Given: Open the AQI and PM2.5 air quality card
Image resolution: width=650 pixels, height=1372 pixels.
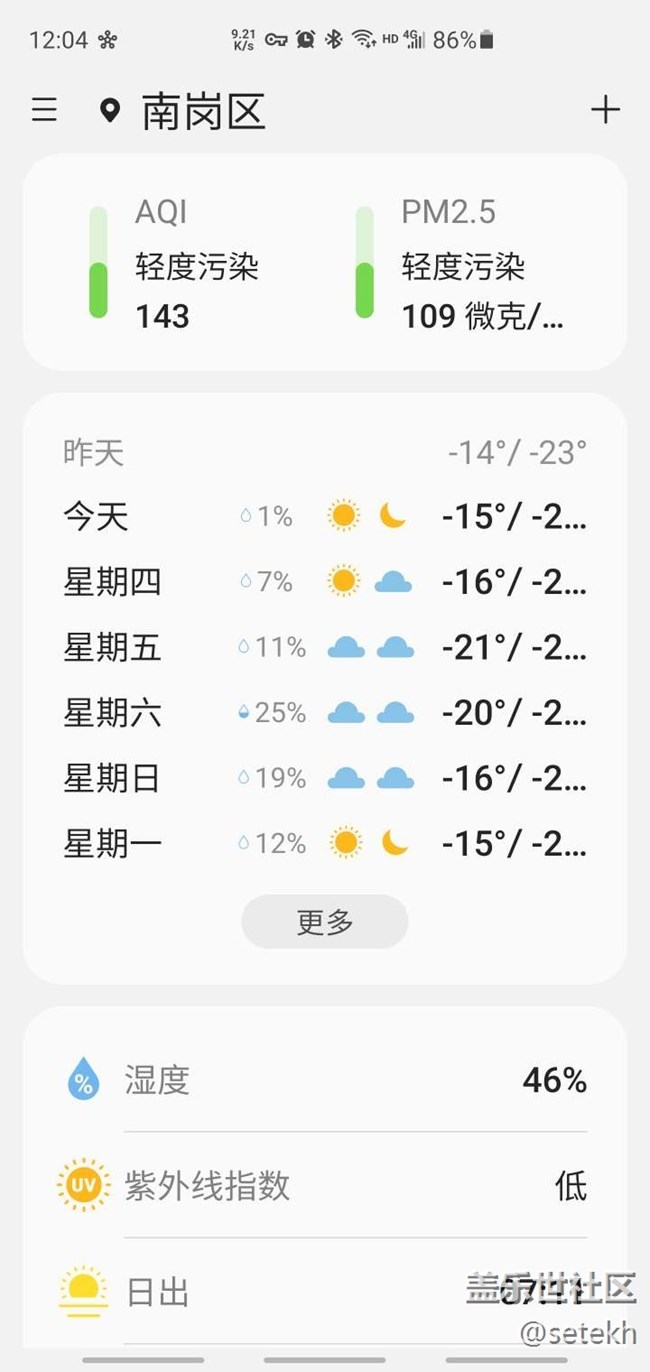Looking at the screenshot, I should pyautogui.click(x=325, y=263).
